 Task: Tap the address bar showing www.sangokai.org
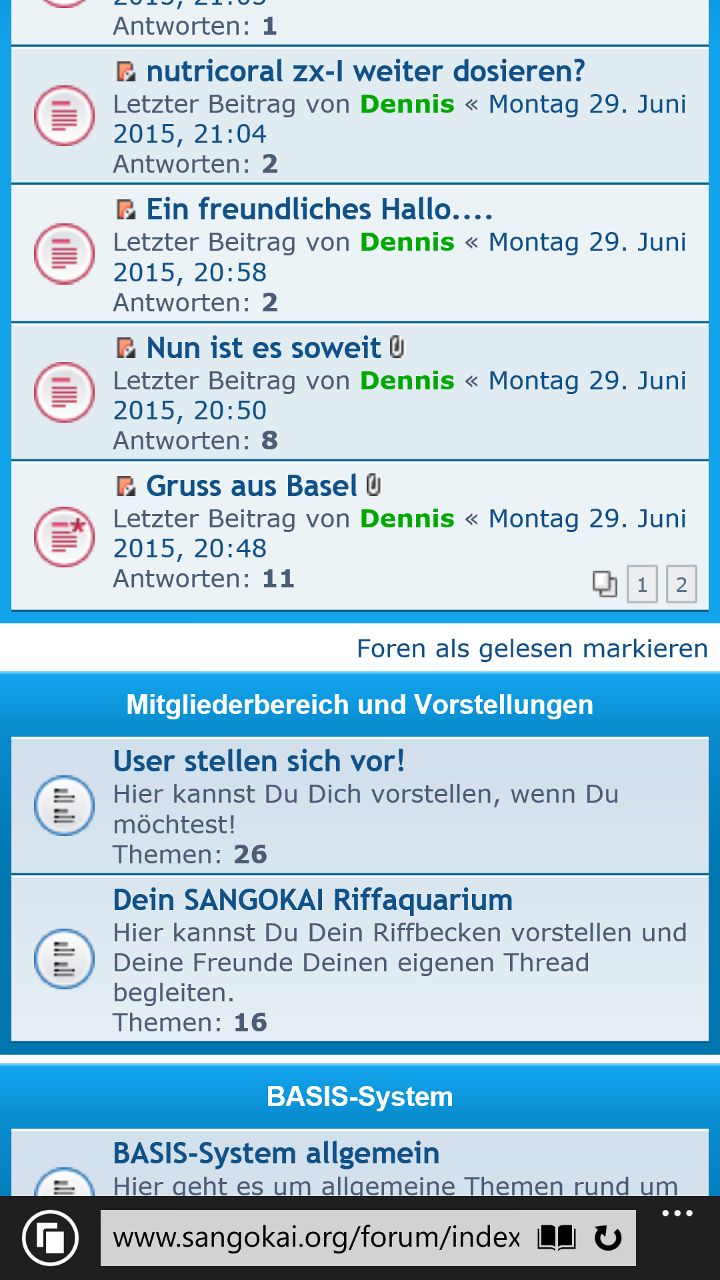click(x=316, y=1238)
